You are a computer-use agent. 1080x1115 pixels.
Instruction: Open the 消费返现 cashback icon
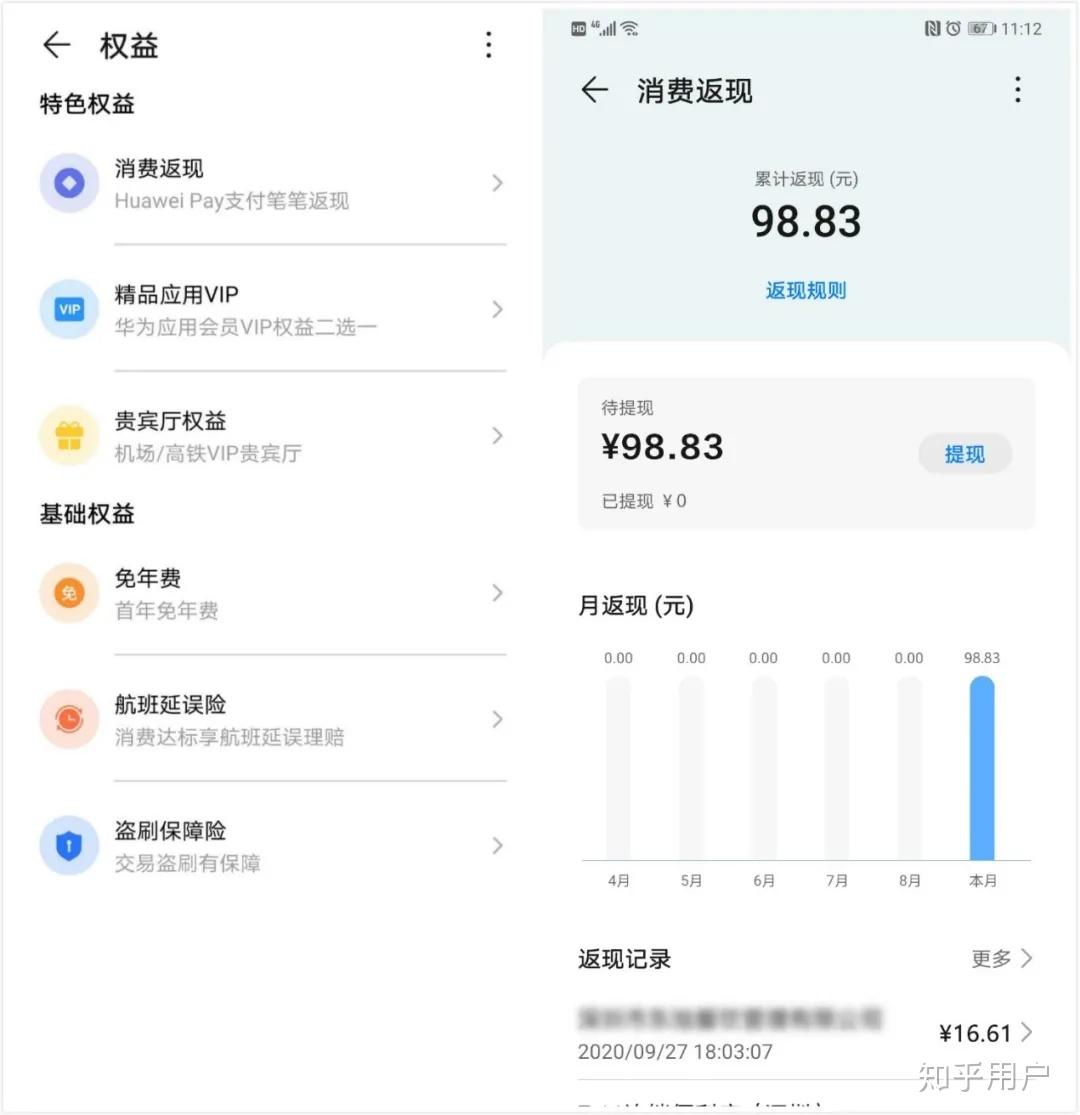(67, 182)
